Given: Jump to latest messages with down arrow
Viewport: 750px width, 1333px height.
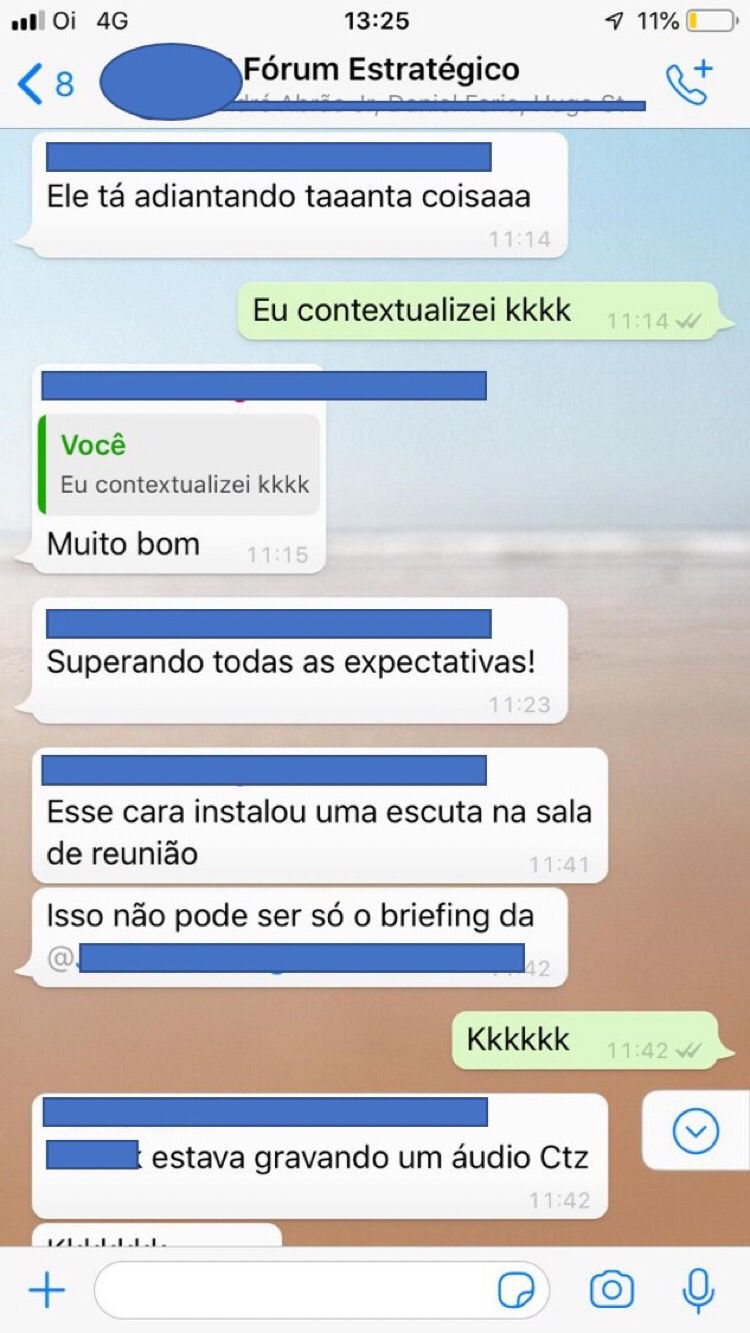Looking at the screenshot, I should click(x=695, y=1131).
